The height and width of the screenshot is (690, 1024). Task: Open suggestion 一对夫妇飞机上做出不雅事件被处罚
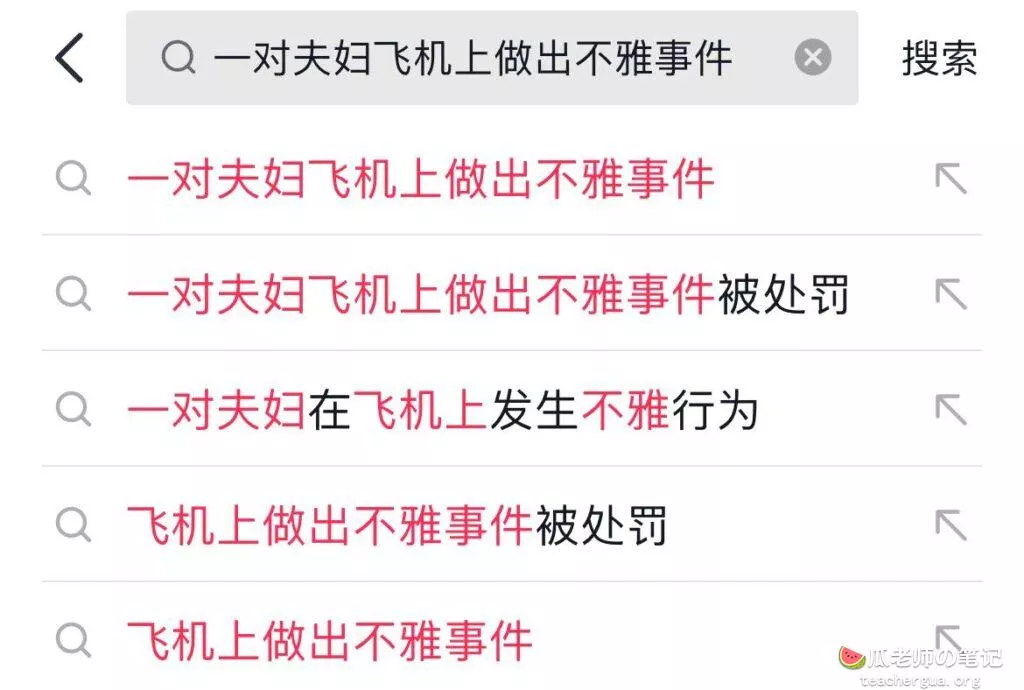click(x=487, y=295)
